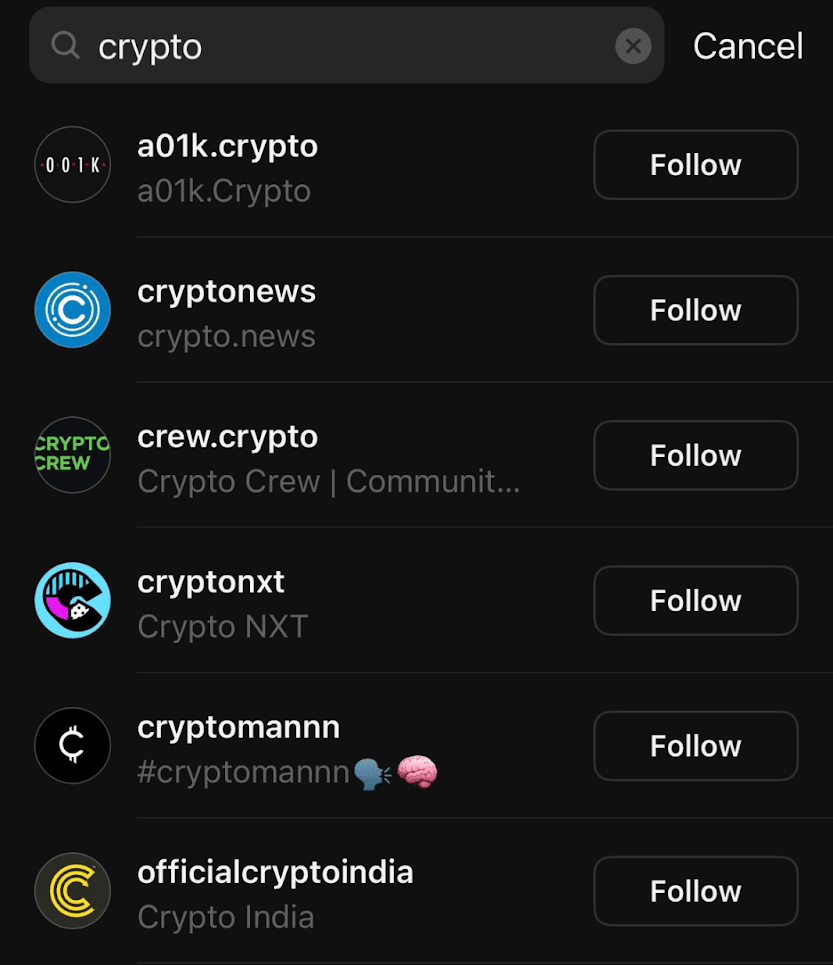Open the Crypto India account row

(x=300, y=890)
